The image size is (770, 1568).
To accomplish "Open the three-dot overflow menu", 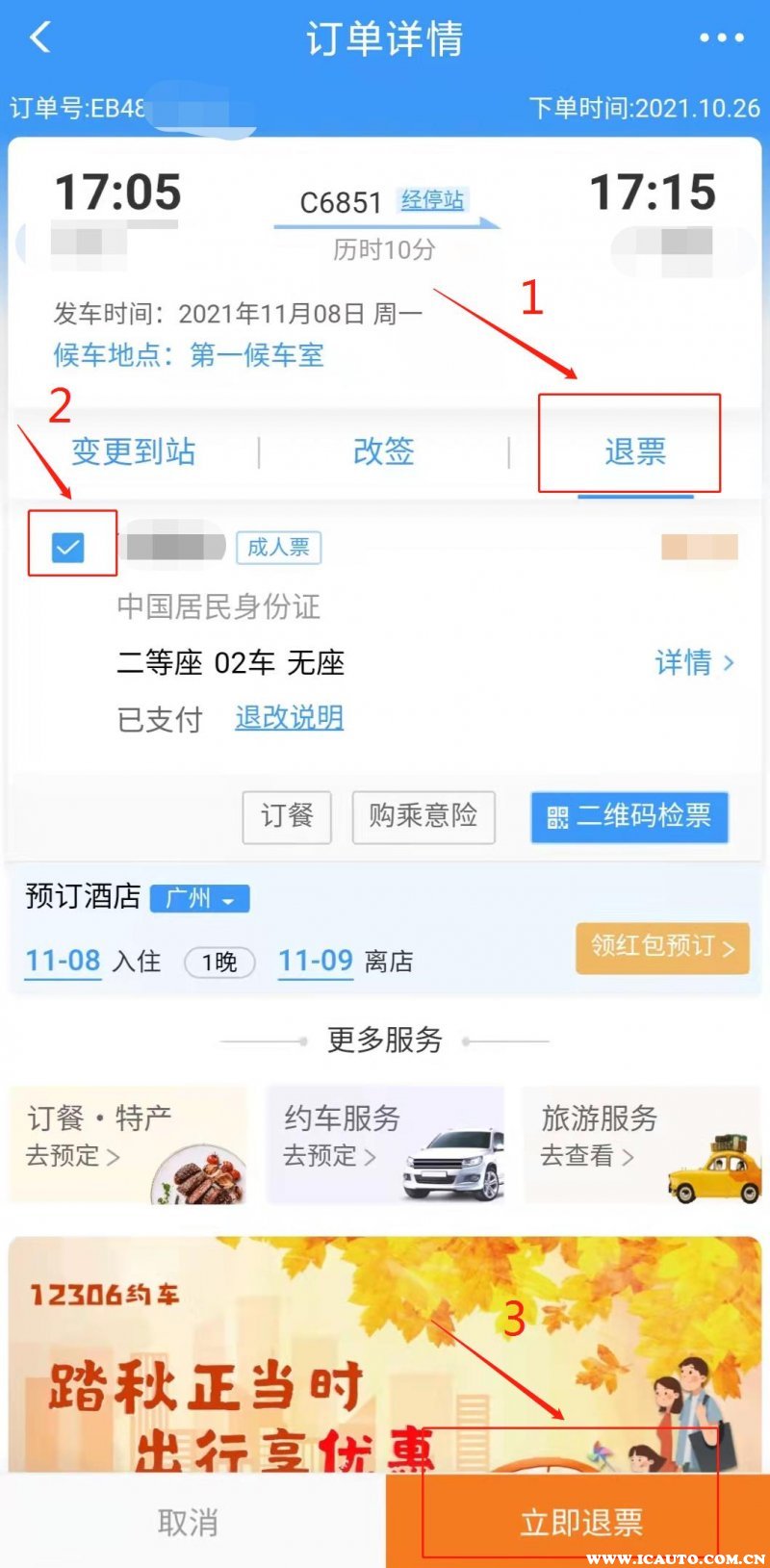I will 721,39.
